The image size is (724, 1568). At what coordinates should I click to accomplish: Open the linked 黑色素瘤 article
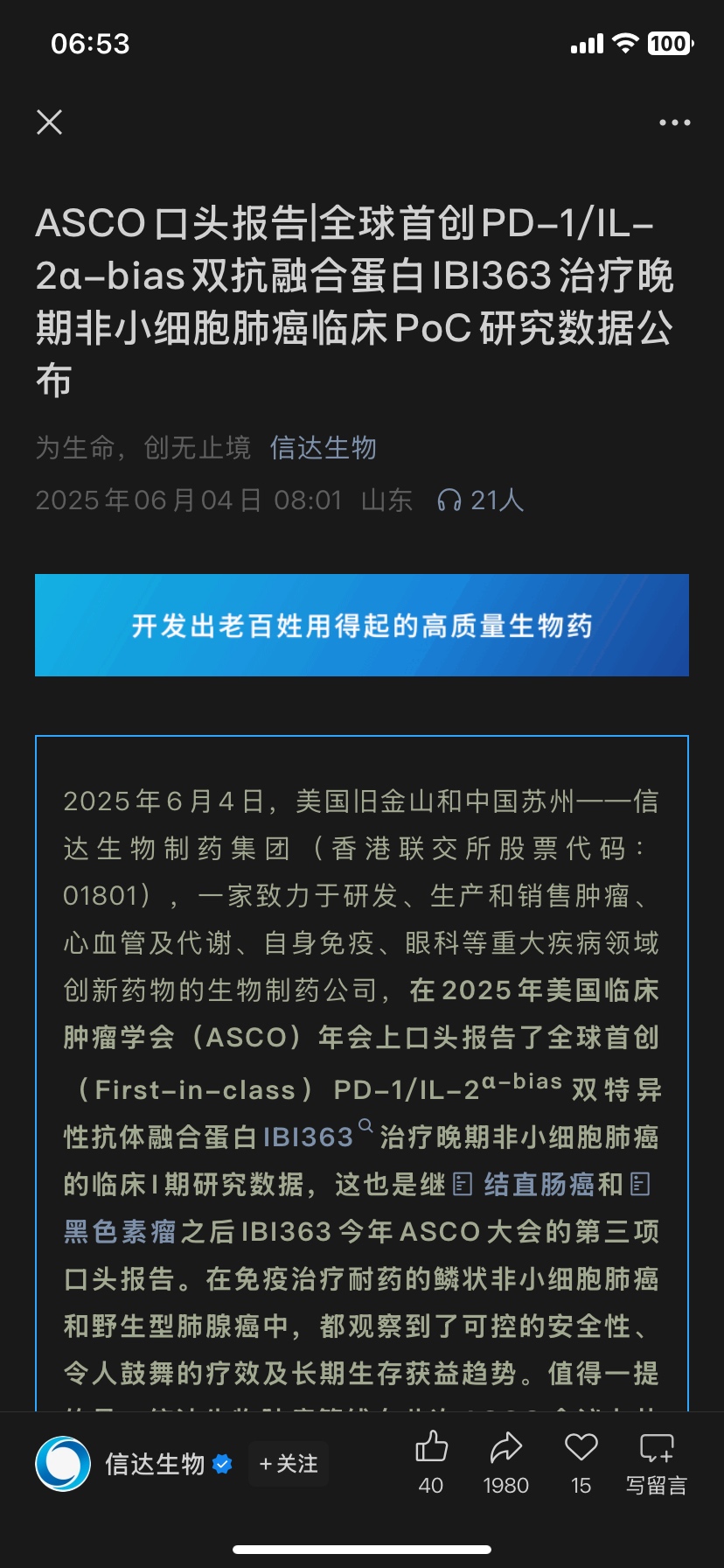coord(120,1231)
